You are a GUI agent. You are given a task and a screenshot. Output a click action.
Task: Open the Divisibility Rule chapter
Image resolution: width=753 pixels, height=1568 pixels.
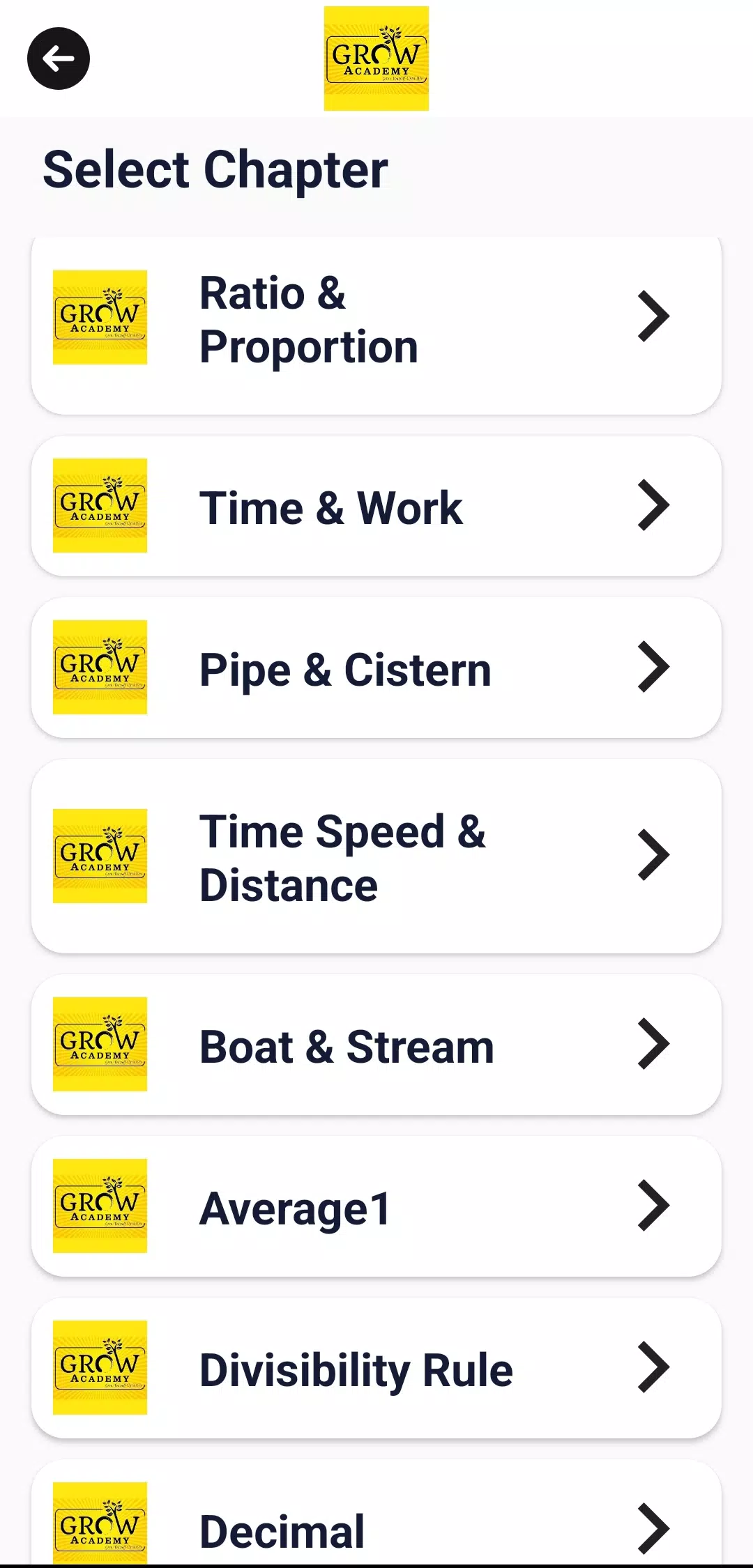376,1369
